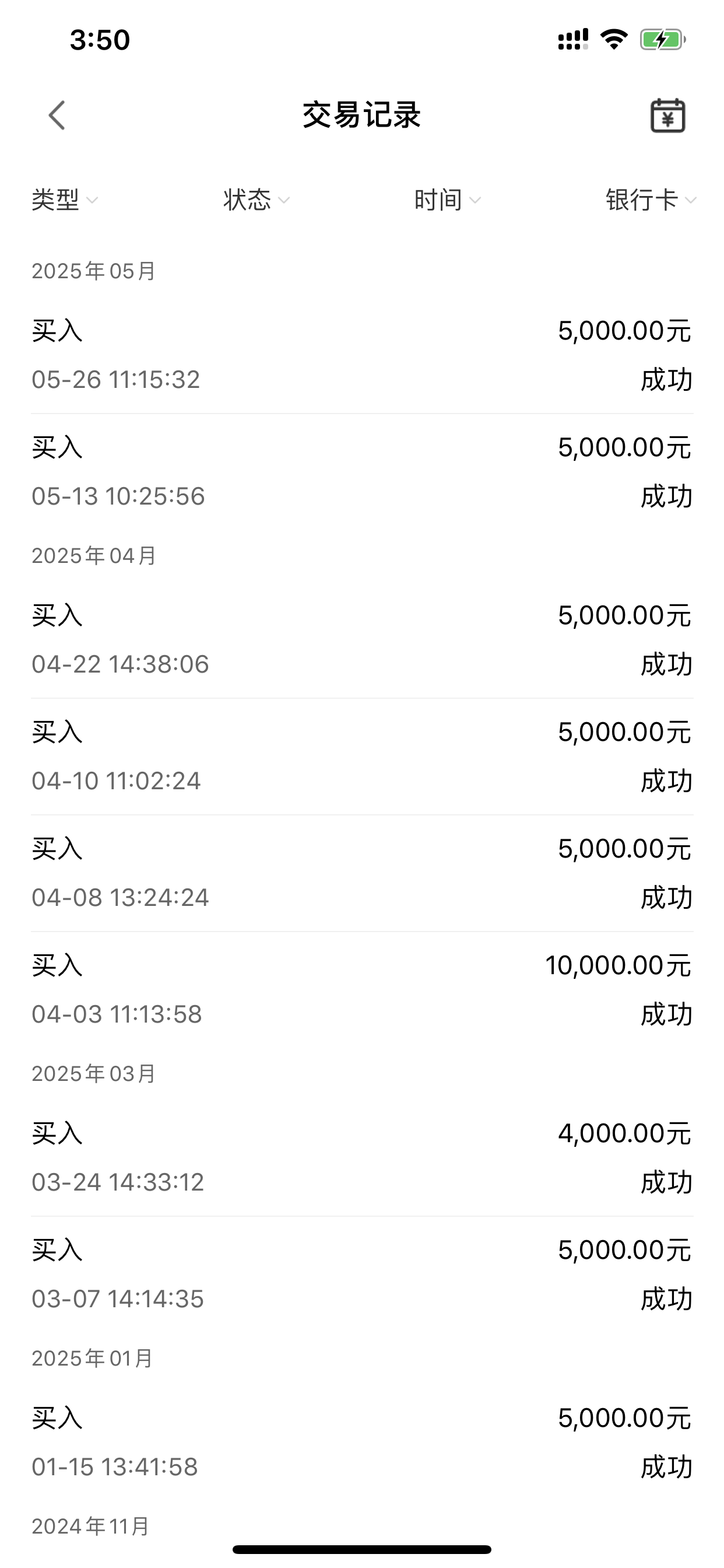Viewport: 724px width, 1568px height.
Task: Tap the 03-07 14:14:35 买入 record
Action: point(362,1275)
